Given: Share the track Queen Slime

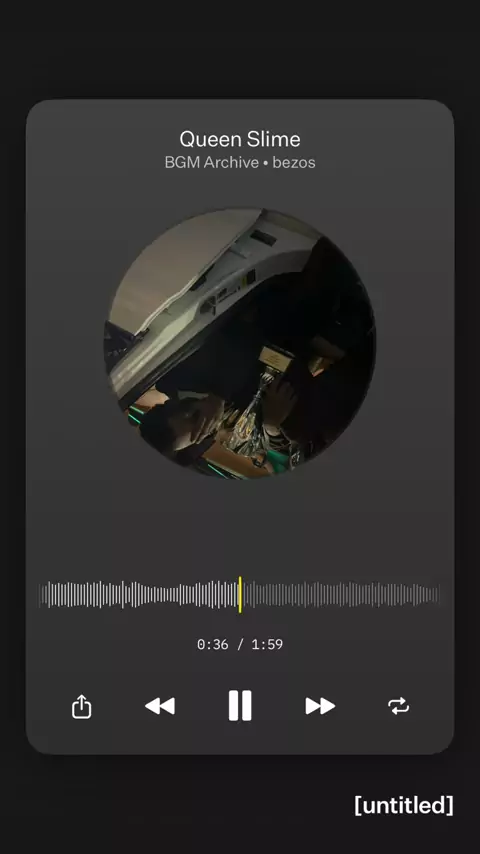Looking at the screenshot, I should tap(82, 706).
